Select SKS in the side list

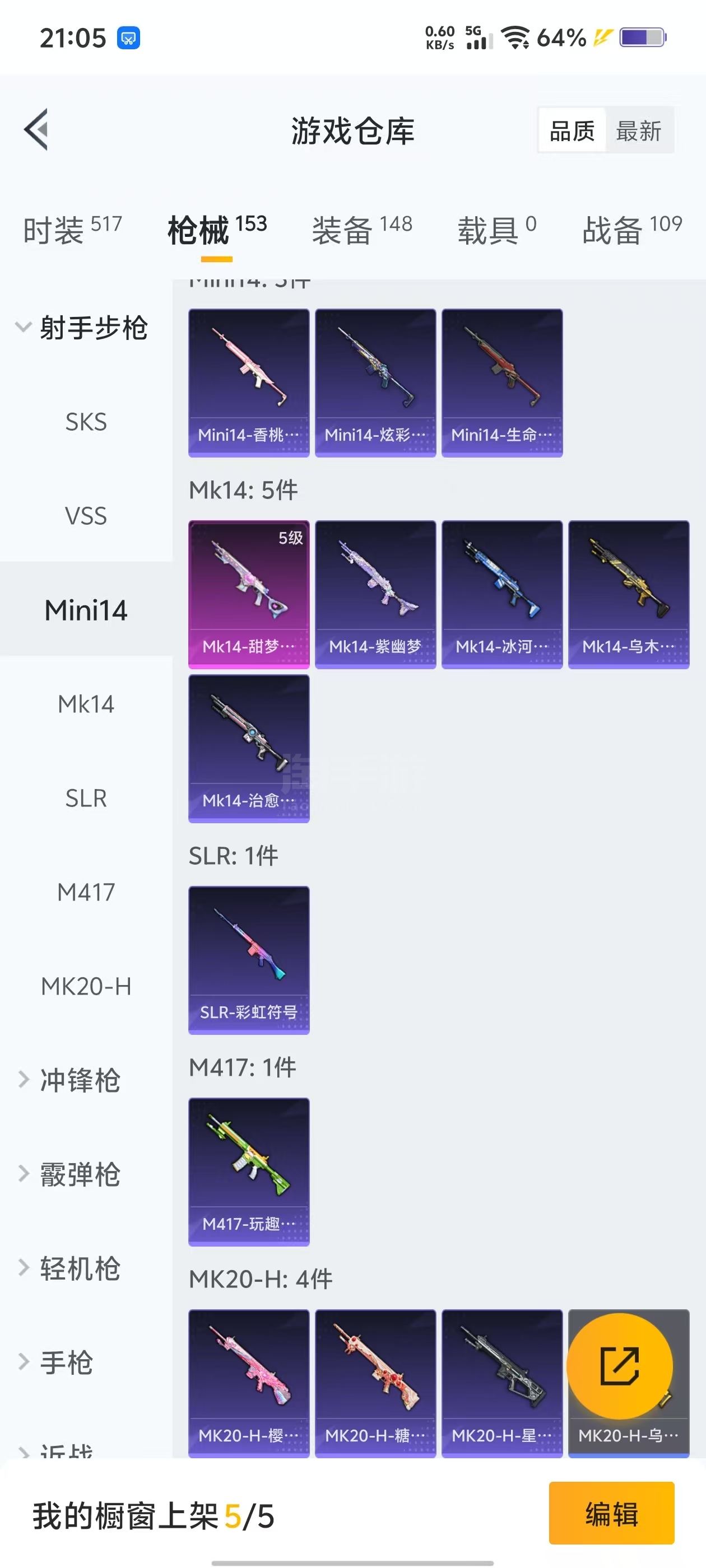[x=86, y=422]
